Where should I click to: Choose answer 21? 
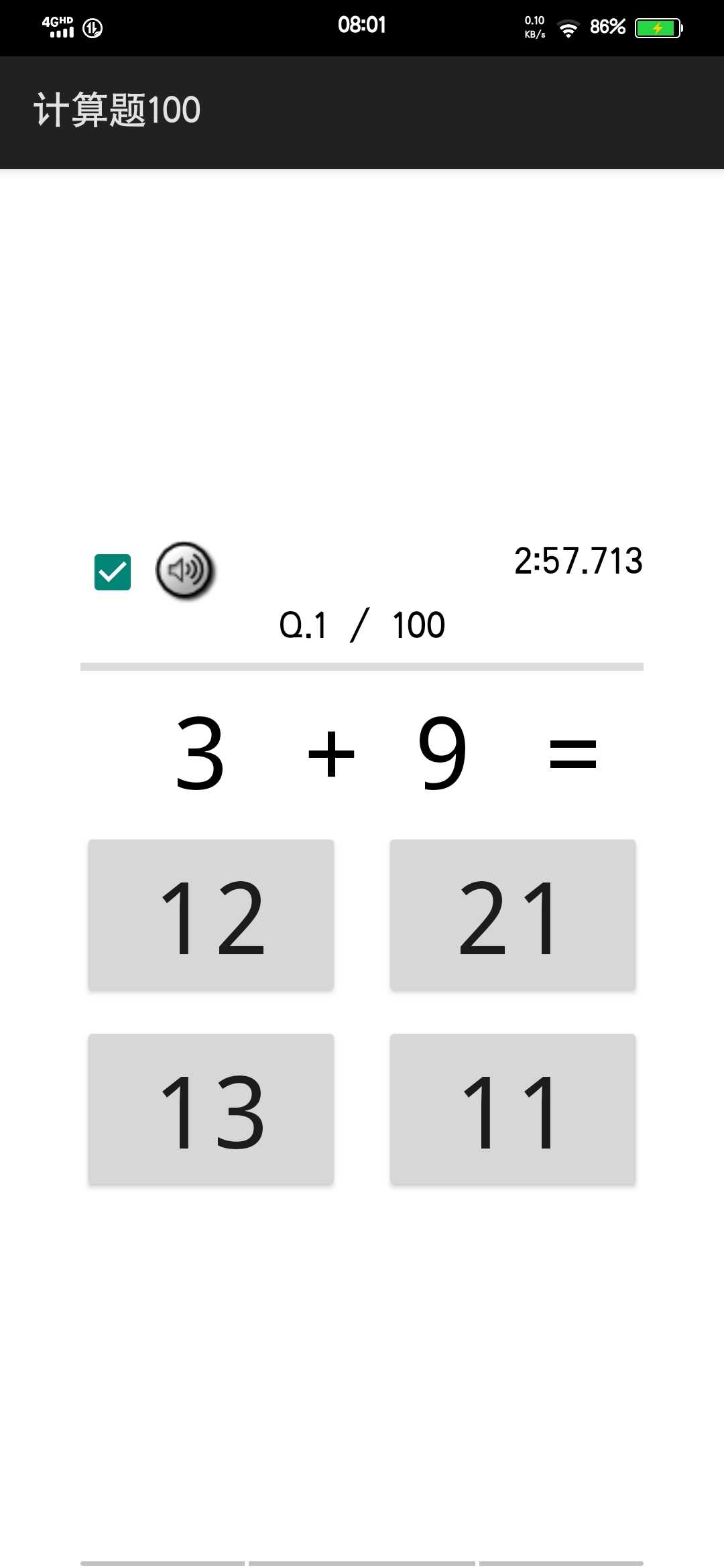[513, 915]
